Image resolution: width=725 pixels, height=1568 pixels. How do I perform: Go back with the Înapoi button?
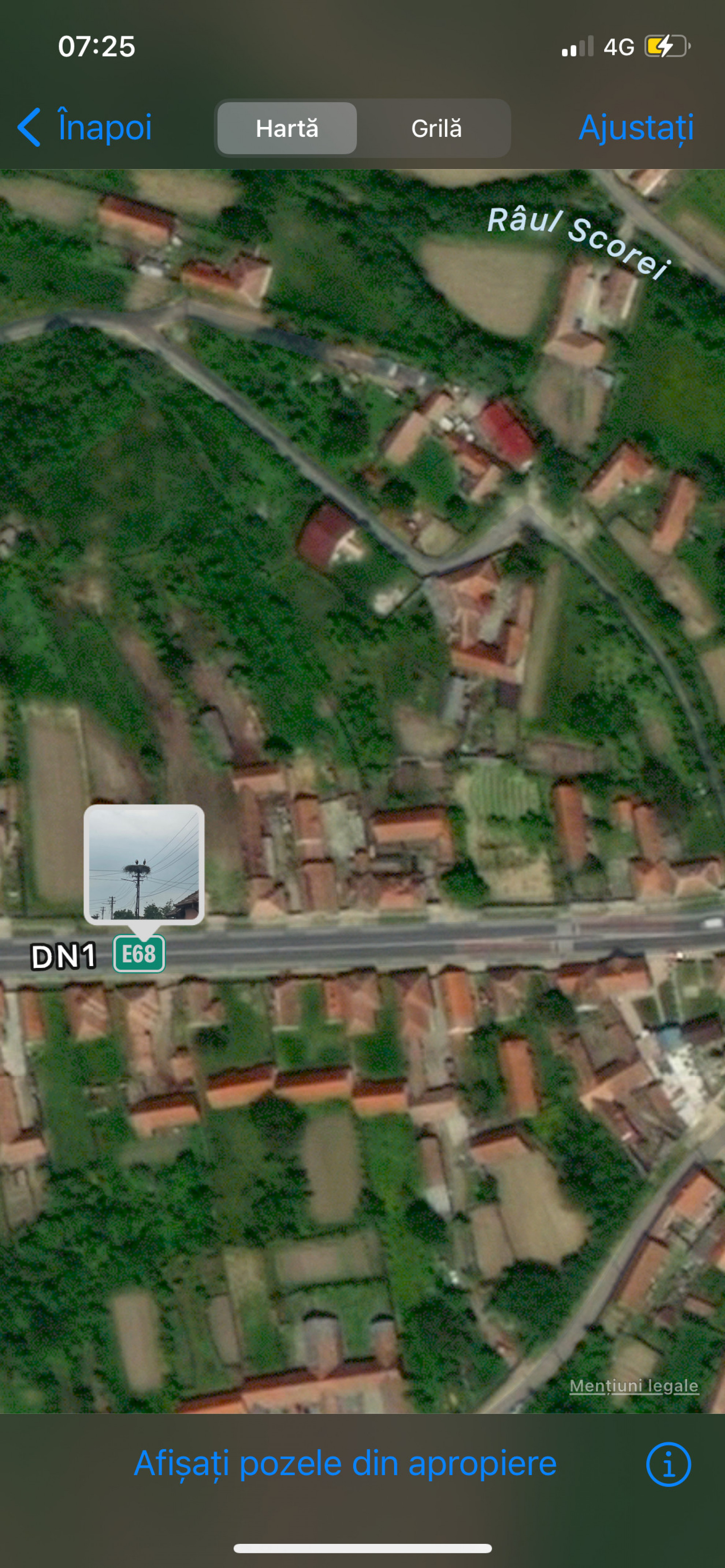(x=84, y=128)
